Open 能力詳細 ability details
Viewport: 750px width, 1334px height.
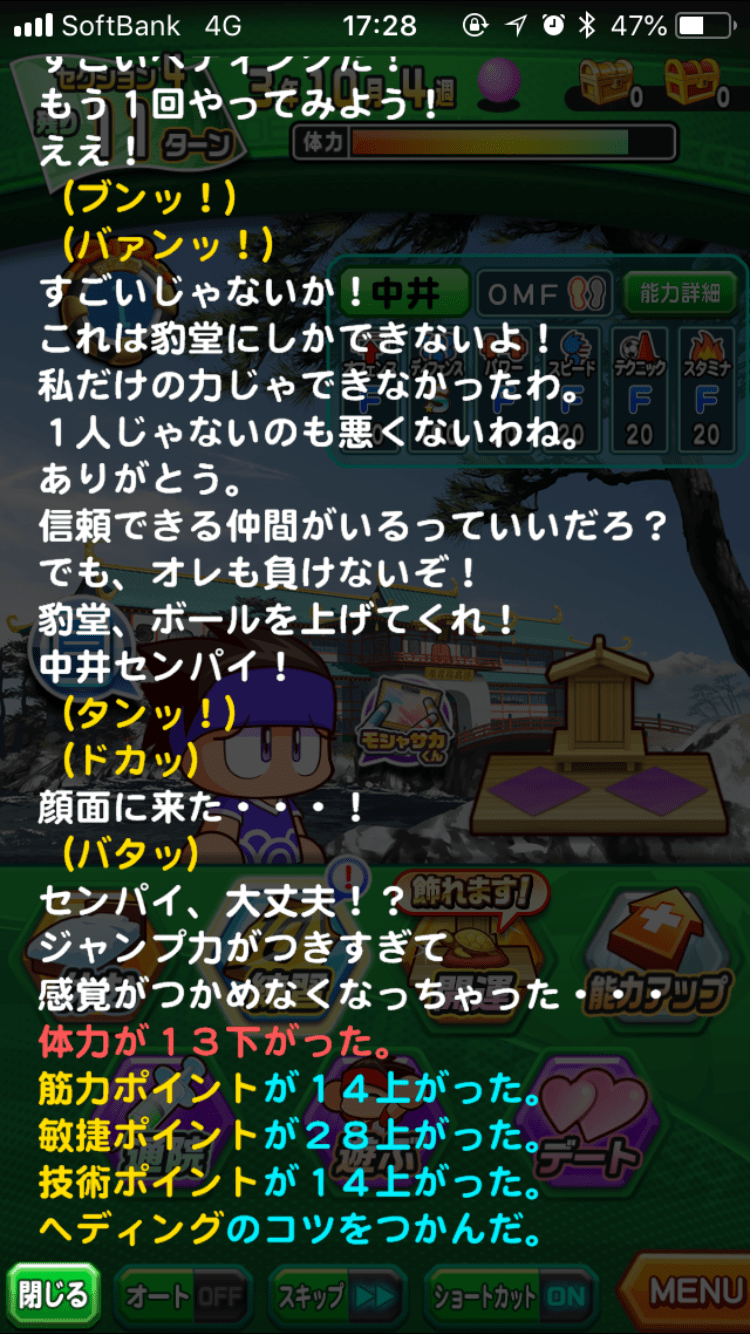click(680, 293)
